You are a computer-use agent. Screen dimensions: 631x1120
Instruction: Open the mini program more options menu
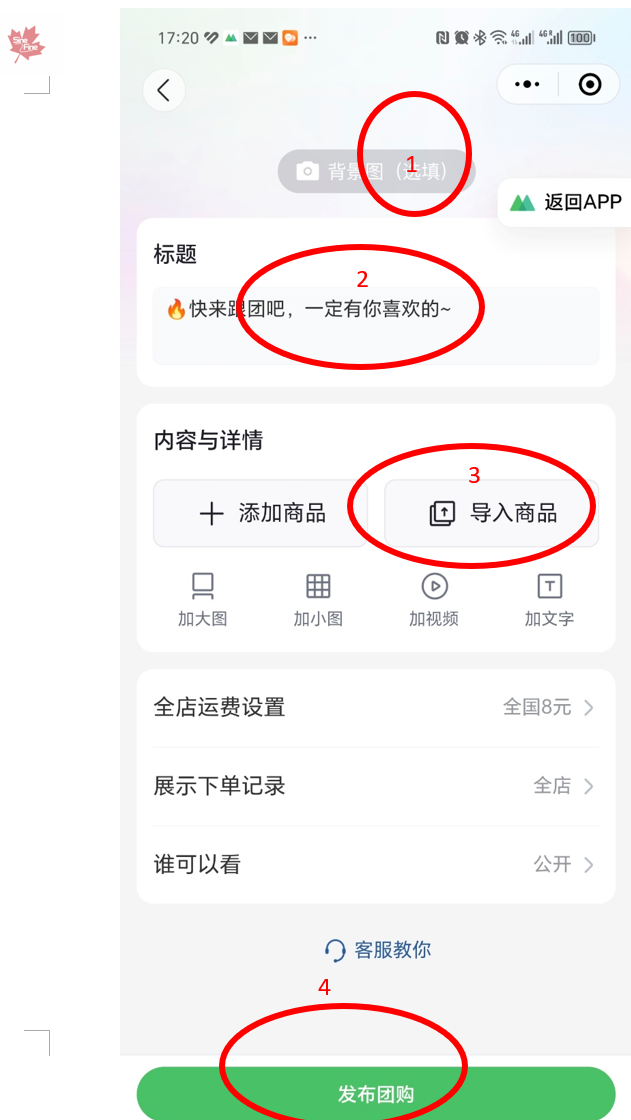click(527, 85)
